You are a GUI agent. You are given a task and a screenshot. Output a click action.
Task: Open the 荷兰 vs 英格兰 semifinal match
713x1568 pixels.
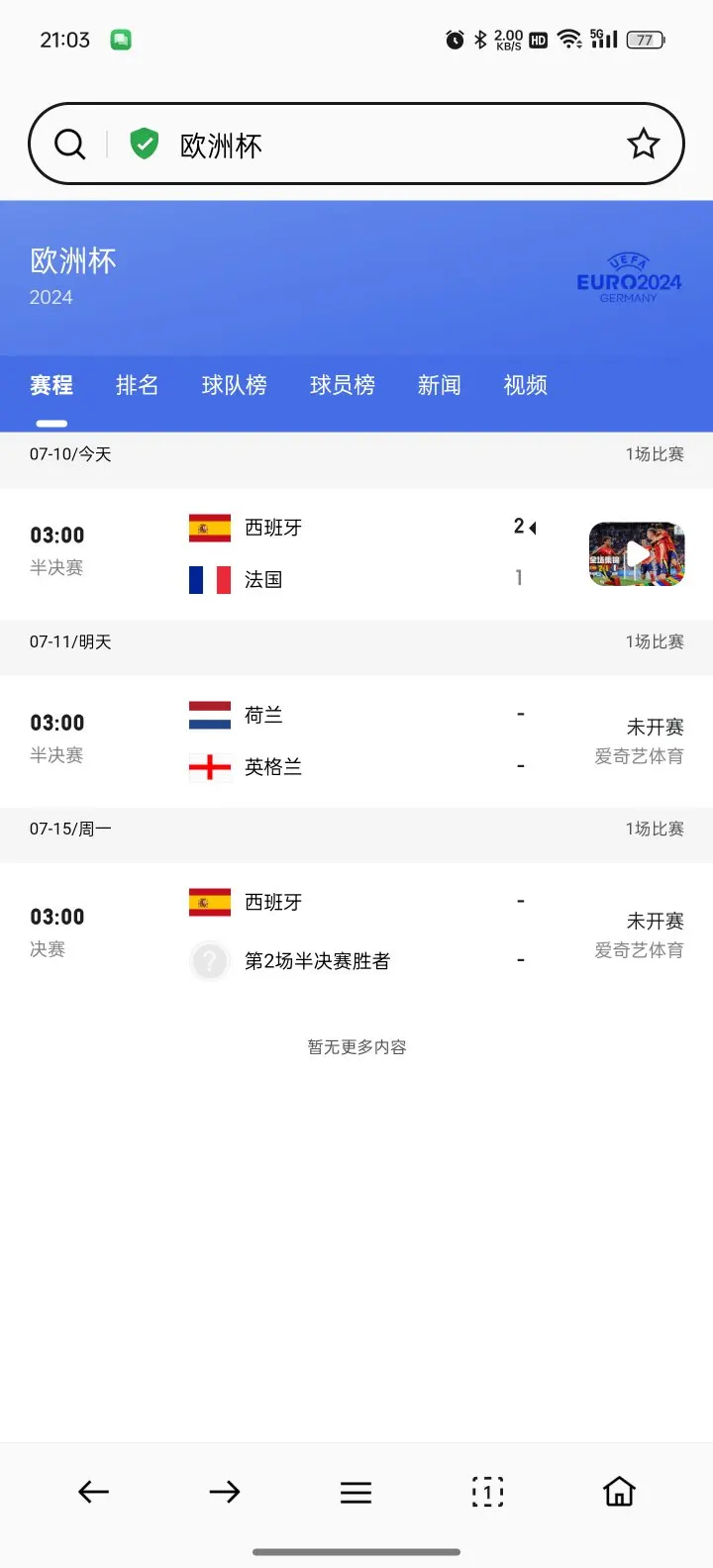(x=356, y=740)
